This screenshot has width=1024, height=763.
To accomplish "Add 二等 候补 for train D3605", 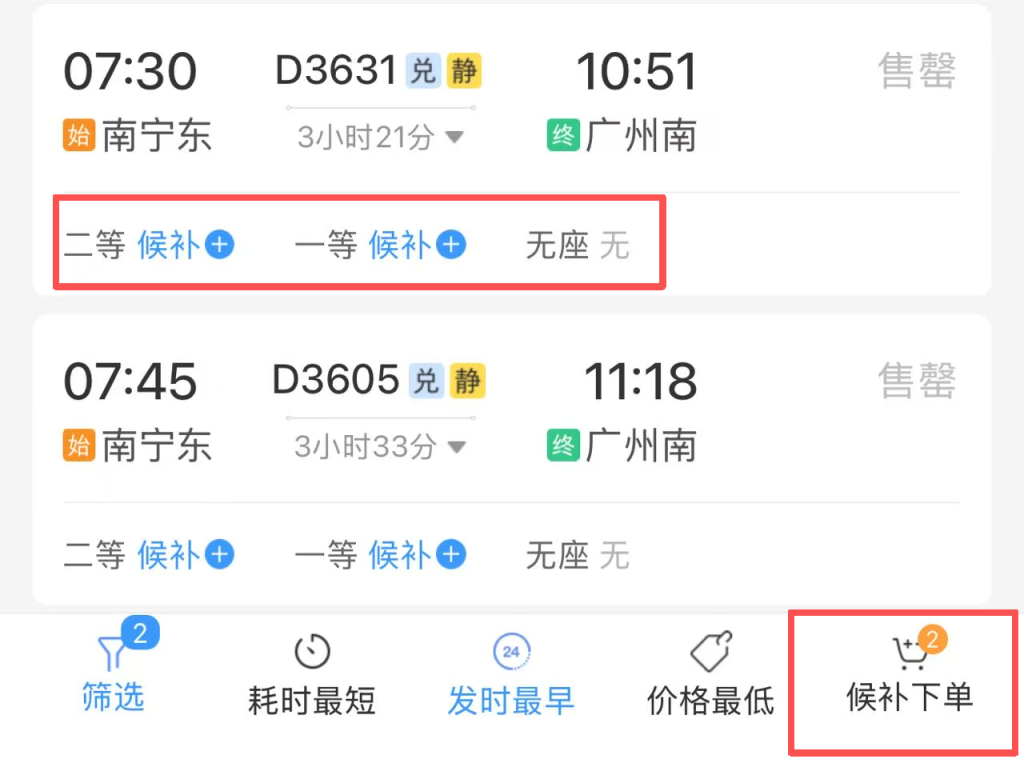I will click(219, 554).
